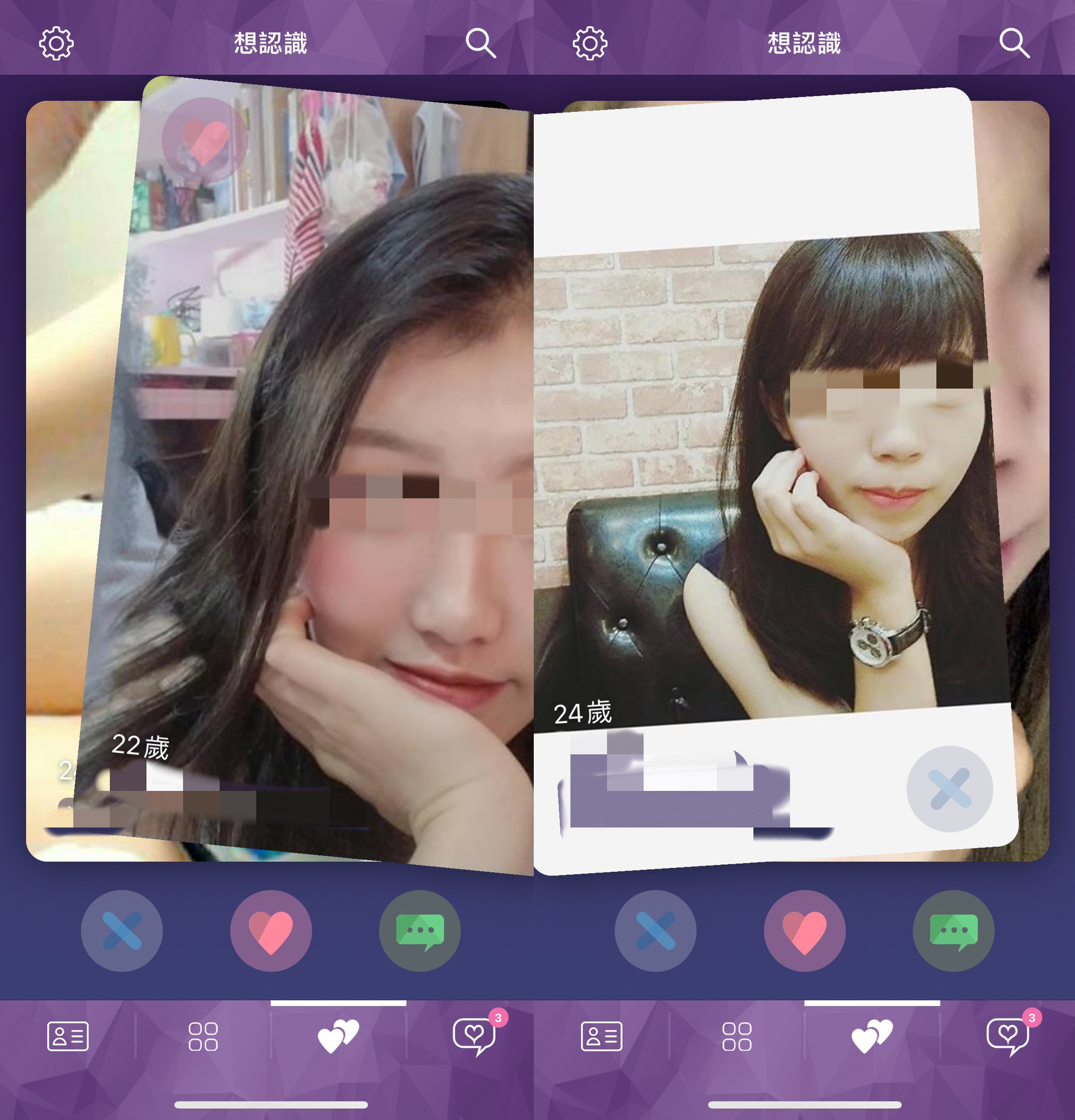Open settings gear on the 22歲 profile screen
Viewport: 1075px width, 1120px height.
[x=56, y=44]
